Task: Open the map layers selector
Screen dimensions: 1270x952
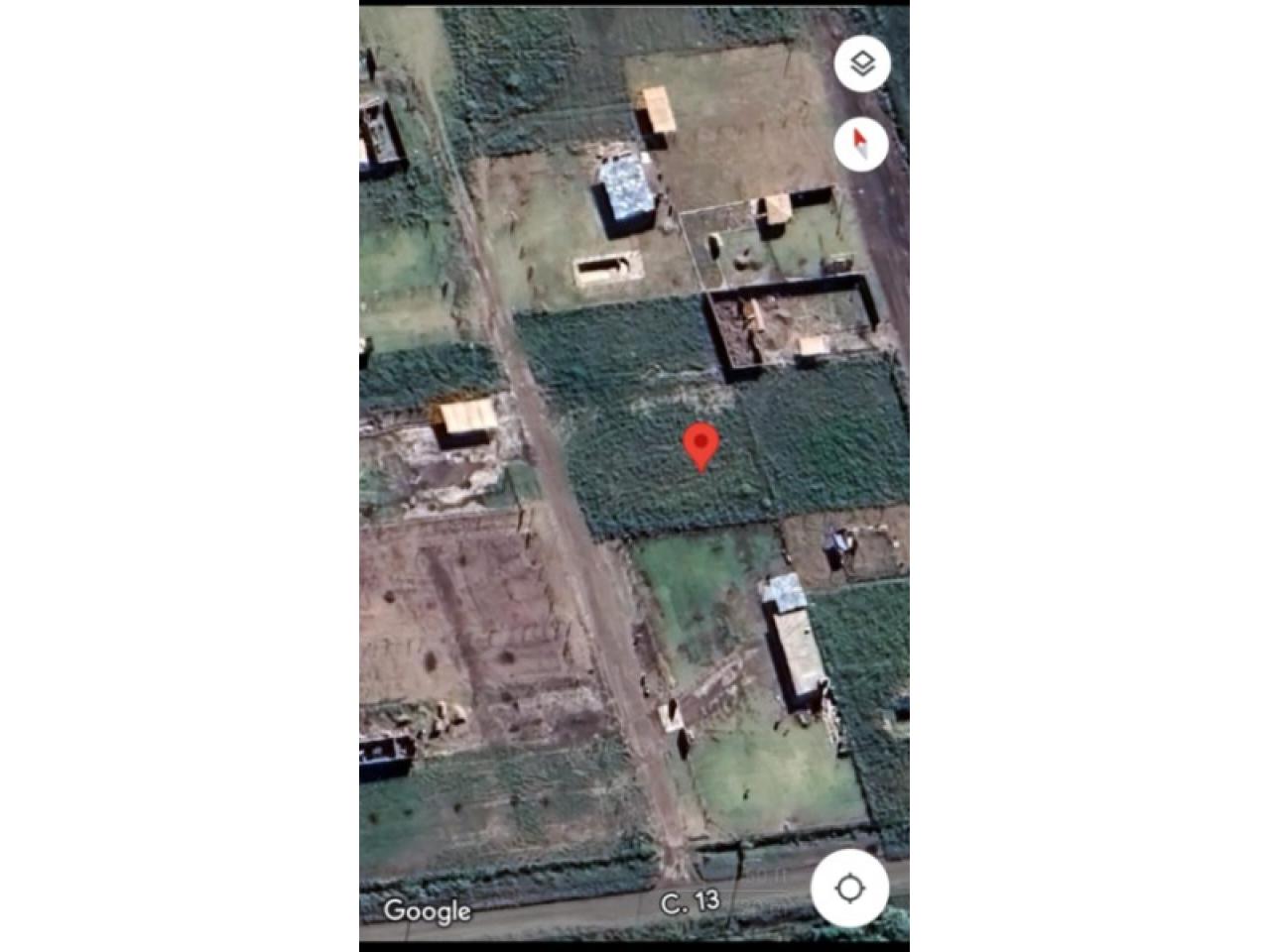Action: pyautogui.click(x=862, y=64)
